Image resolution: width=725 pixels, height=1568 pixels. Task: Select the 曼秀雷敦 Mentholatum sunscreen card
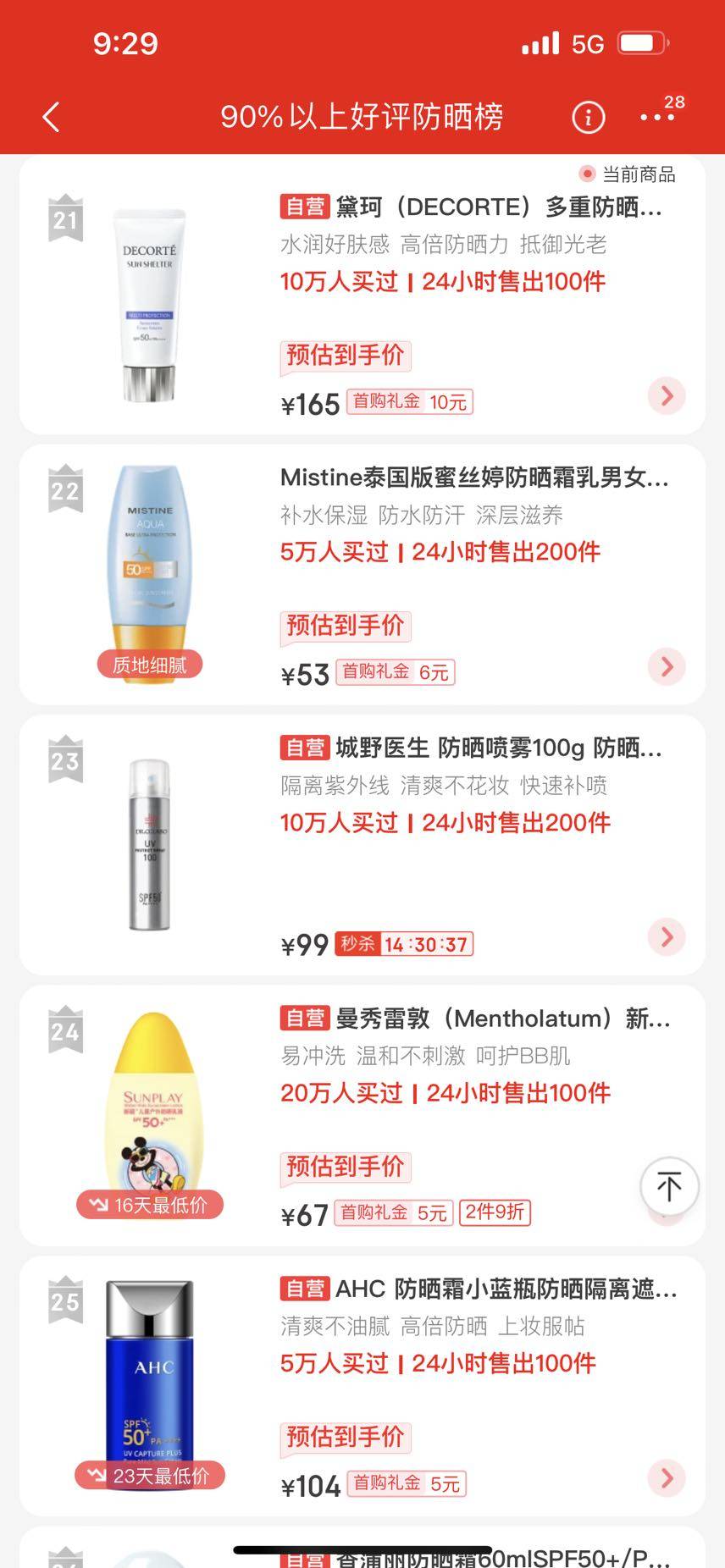point(474,1019)
